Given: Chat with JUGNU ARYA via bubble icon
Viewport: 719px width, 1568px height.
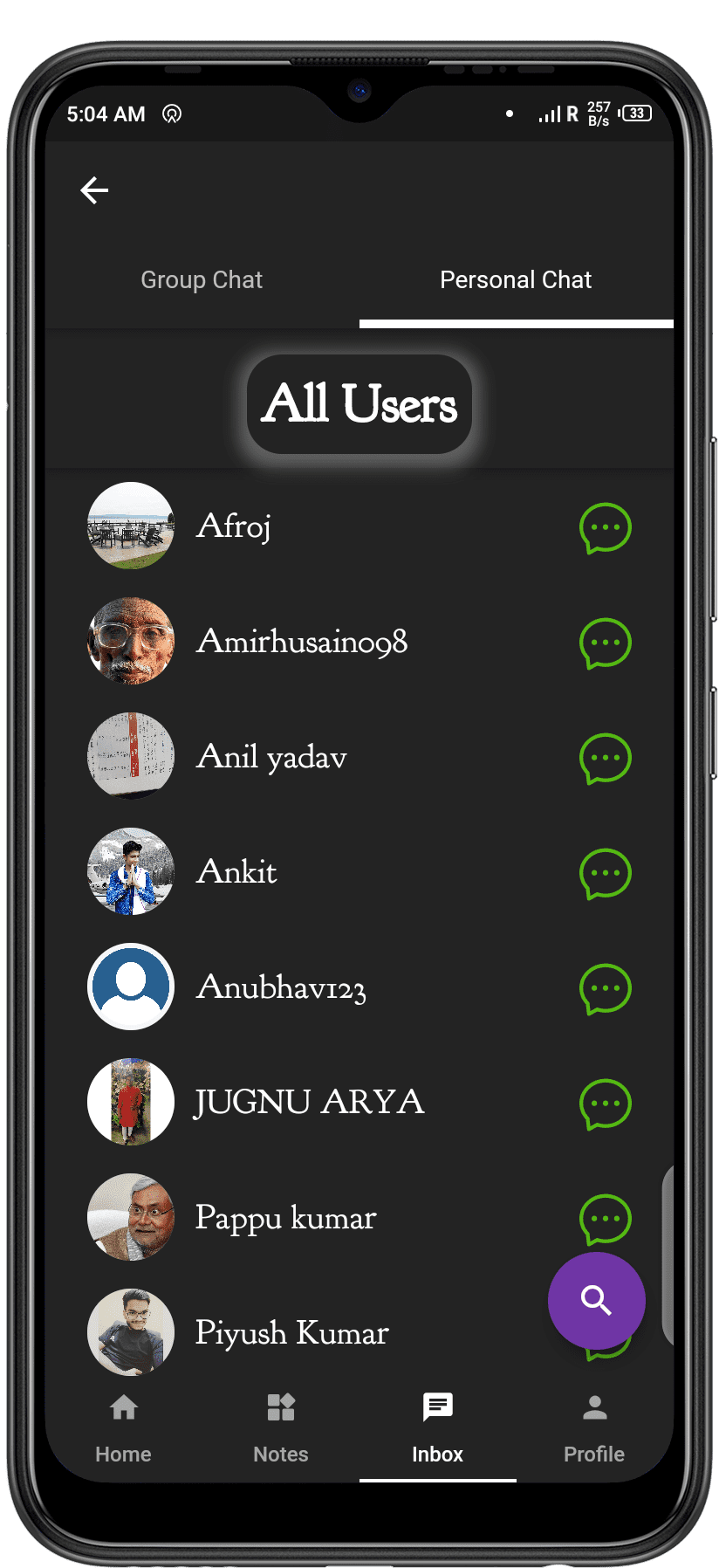Looking at the screenshot, I should click(606, 1104).
